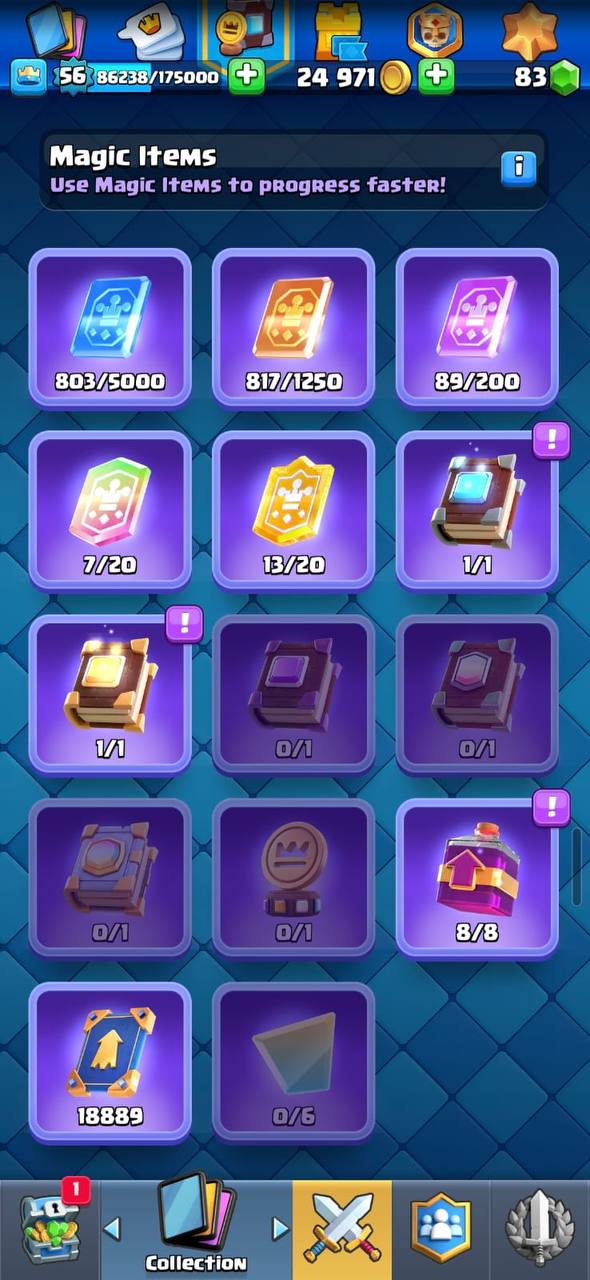Open the gold champion wild card 13/20
Viewport: 590px width, 1280px height.
click(294, 511)
